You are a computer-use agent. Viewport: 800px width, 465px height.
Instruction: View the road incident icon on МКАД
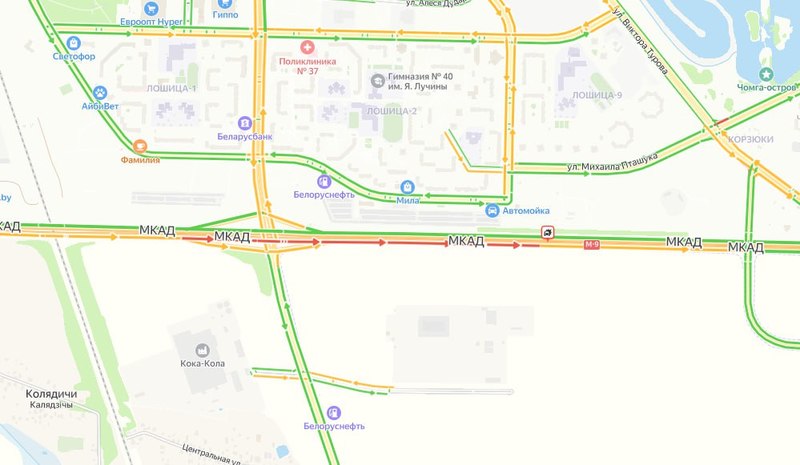click(x=549, y=232)
